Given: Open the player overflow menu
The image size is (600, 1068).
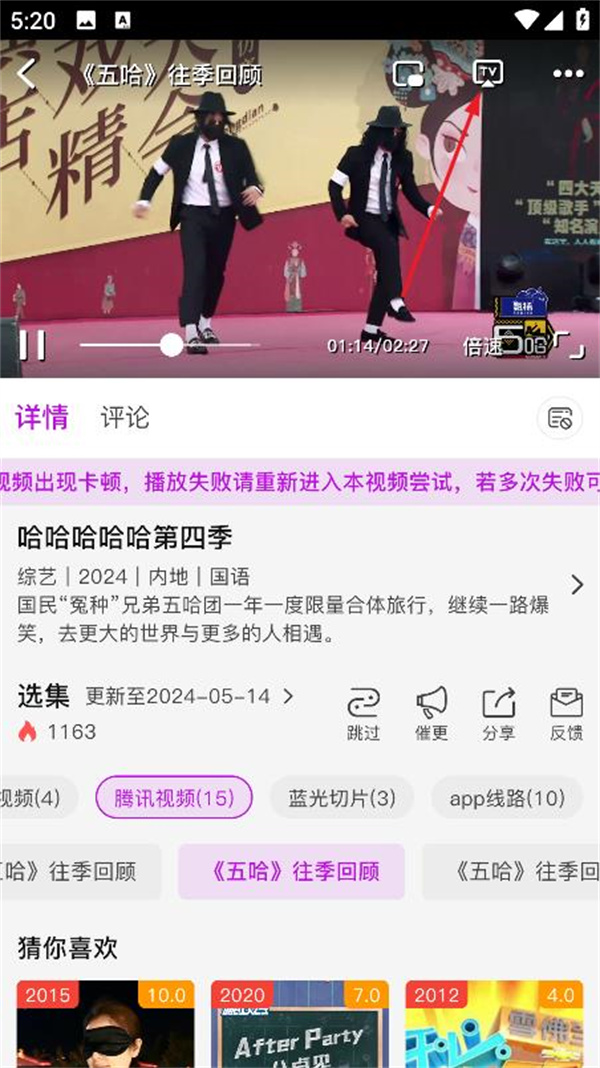Looking at the screenshot, I should 568,74.
